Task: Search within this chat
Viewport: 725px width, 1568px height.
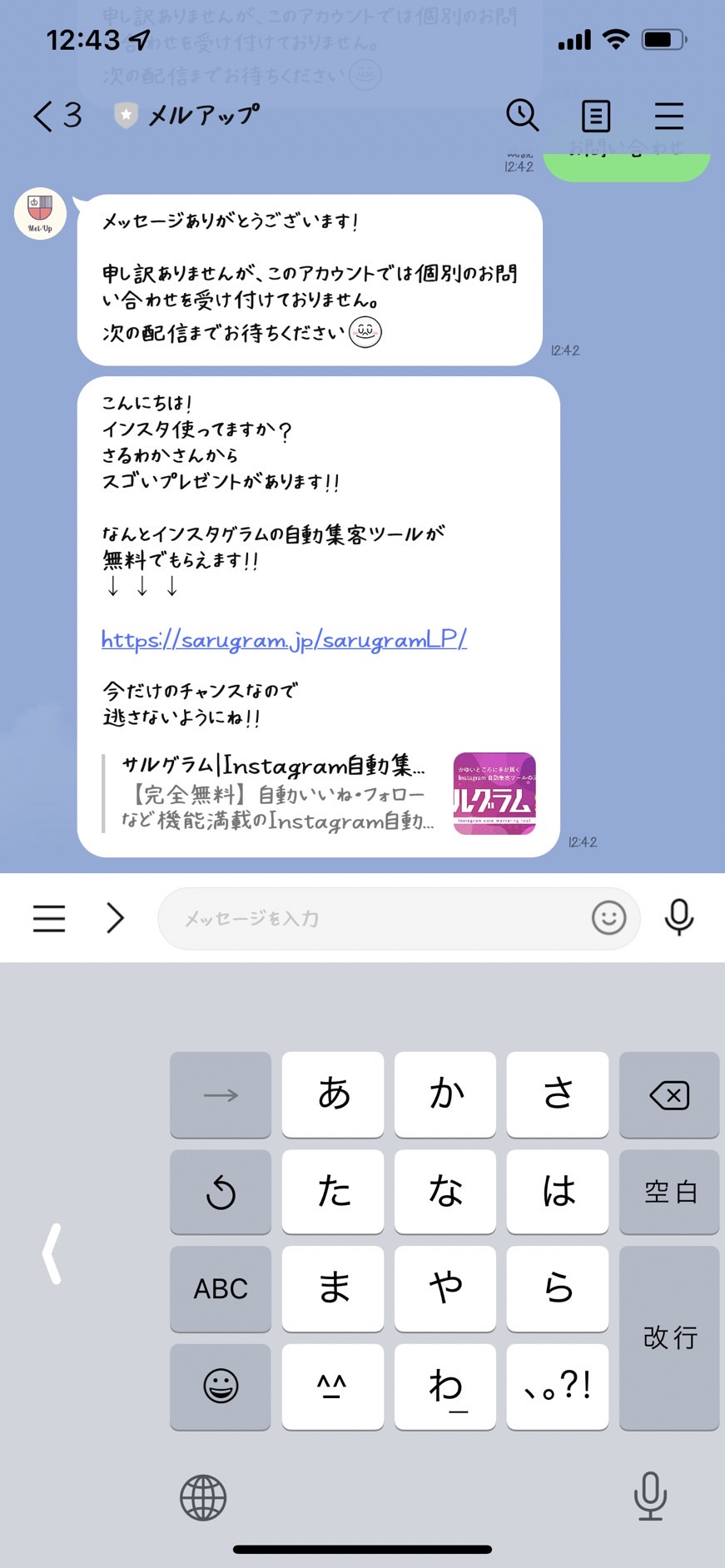Action: [x=523, y=115]
